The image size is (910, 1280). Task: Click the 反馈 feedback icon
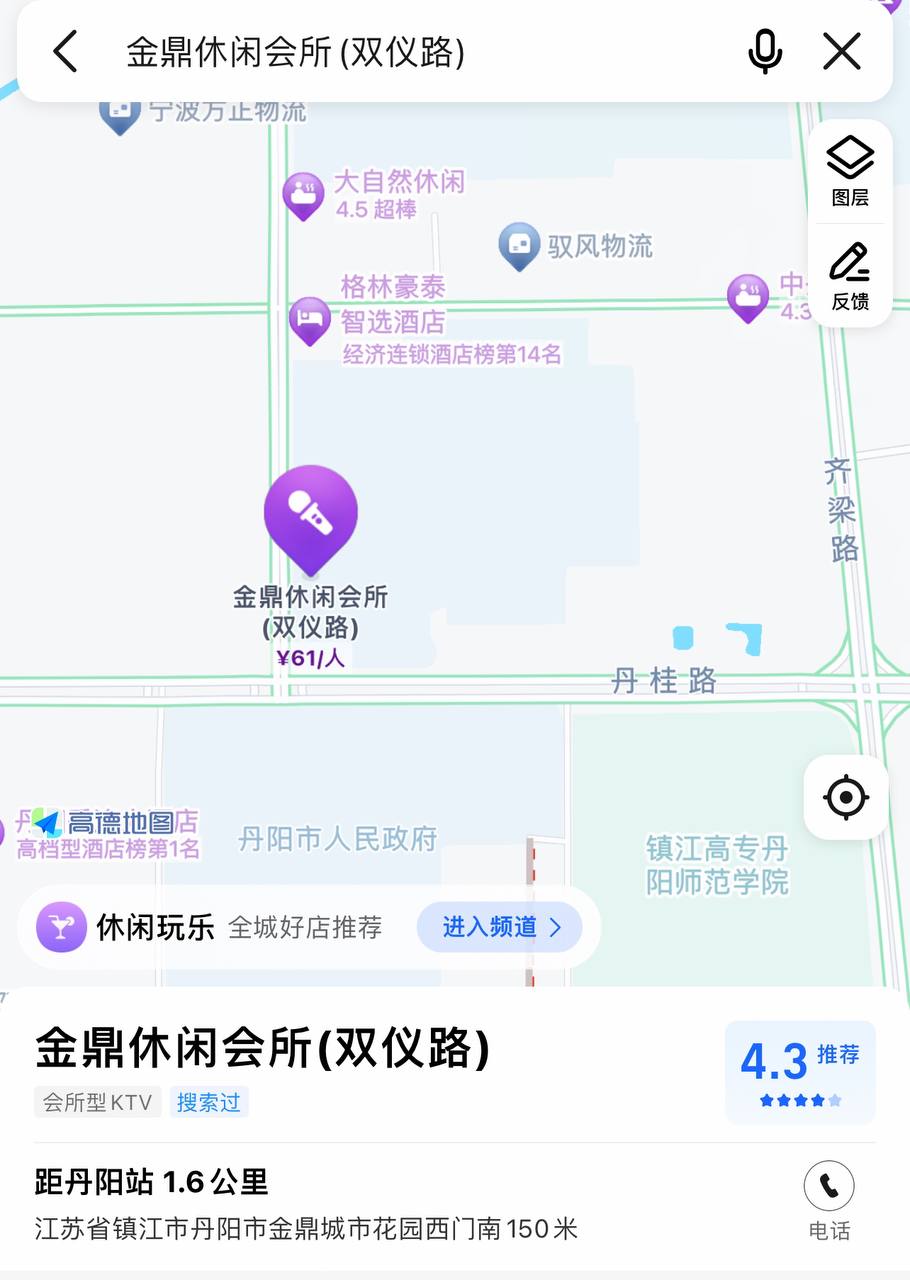849,276
